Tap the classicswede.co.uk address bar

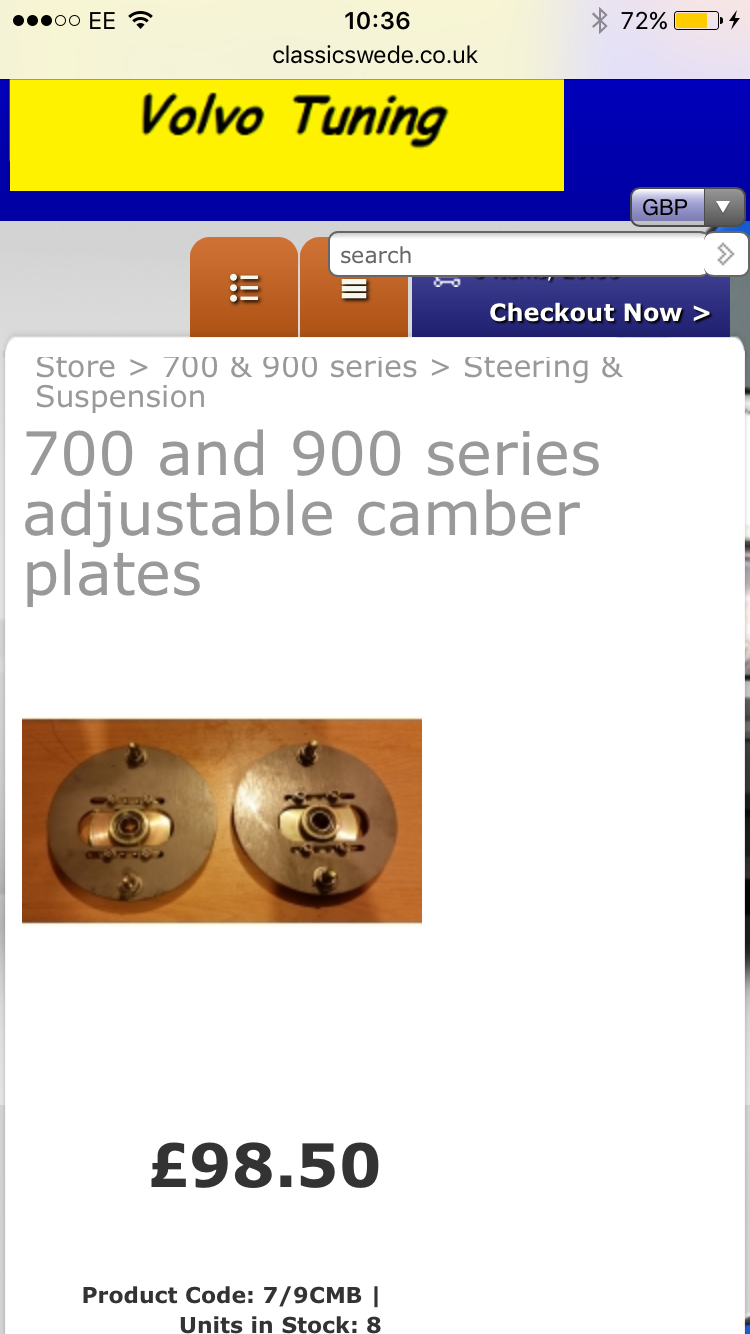(x=375, y=55)
